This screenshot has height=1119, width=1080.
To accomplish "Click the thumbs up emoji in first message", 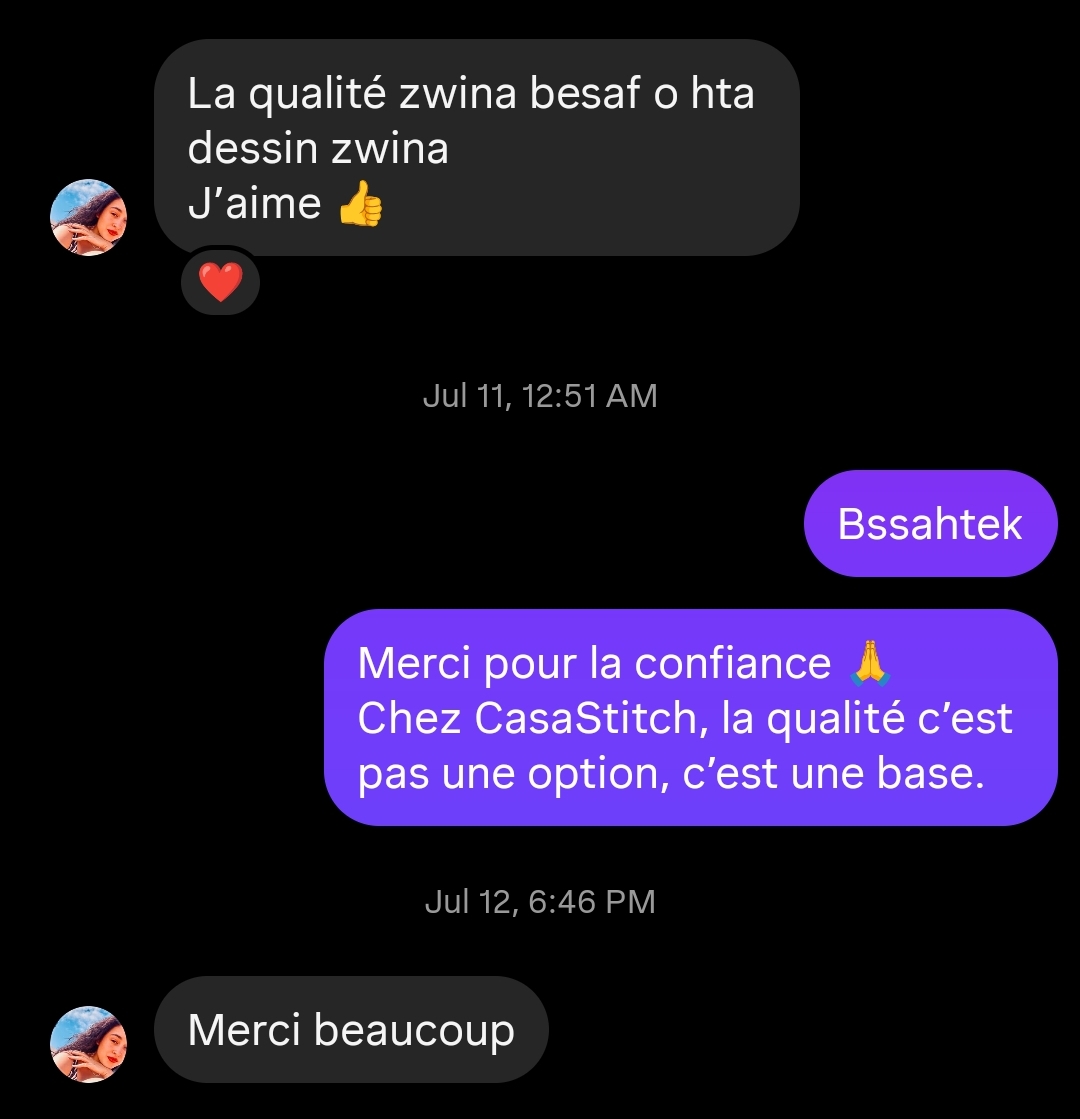I will [362, 202].
